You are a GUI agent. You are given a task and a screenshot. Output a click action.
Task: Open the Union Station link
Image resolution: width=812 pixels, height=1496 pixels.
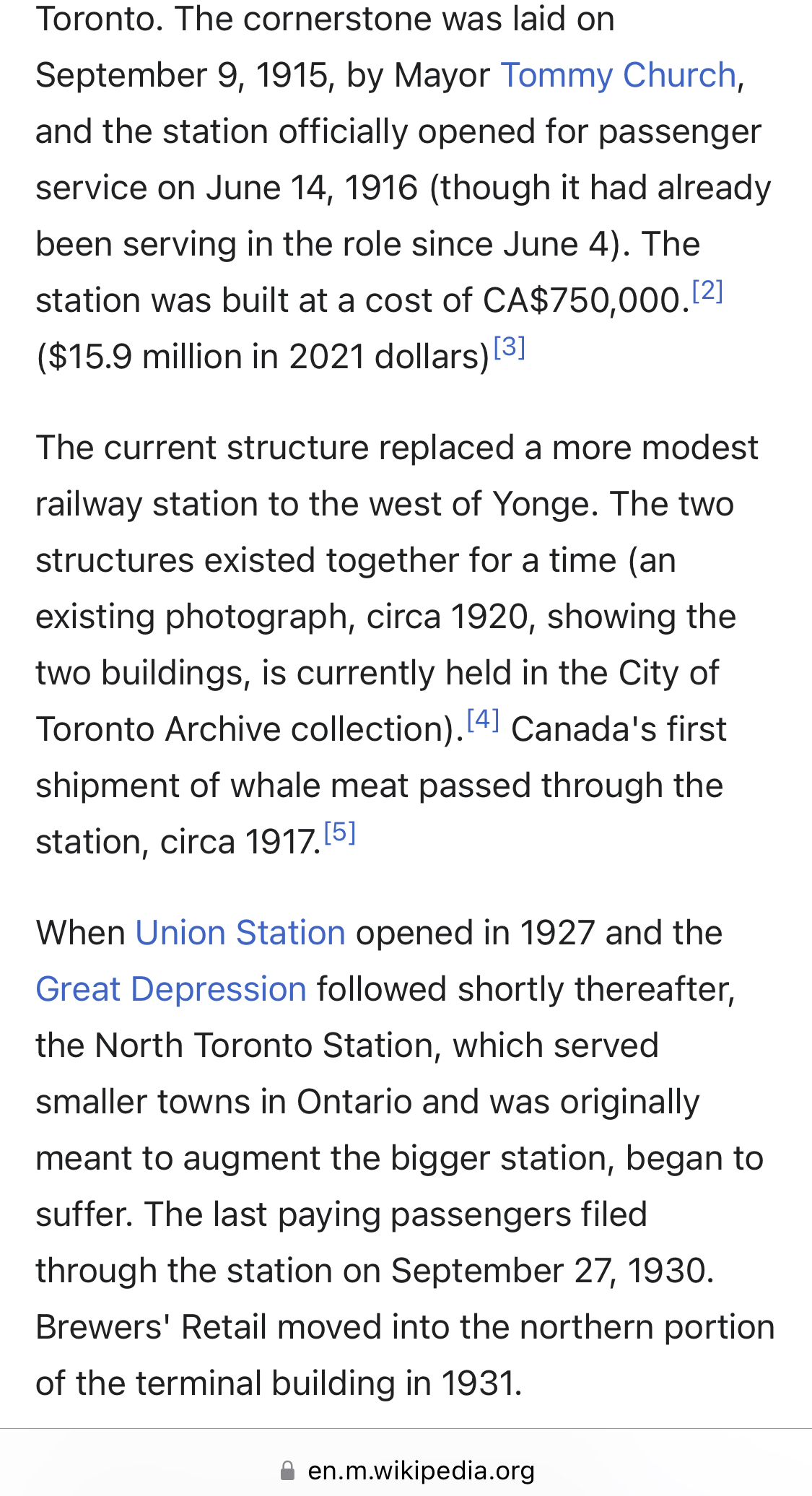click(x=240, y=933)
